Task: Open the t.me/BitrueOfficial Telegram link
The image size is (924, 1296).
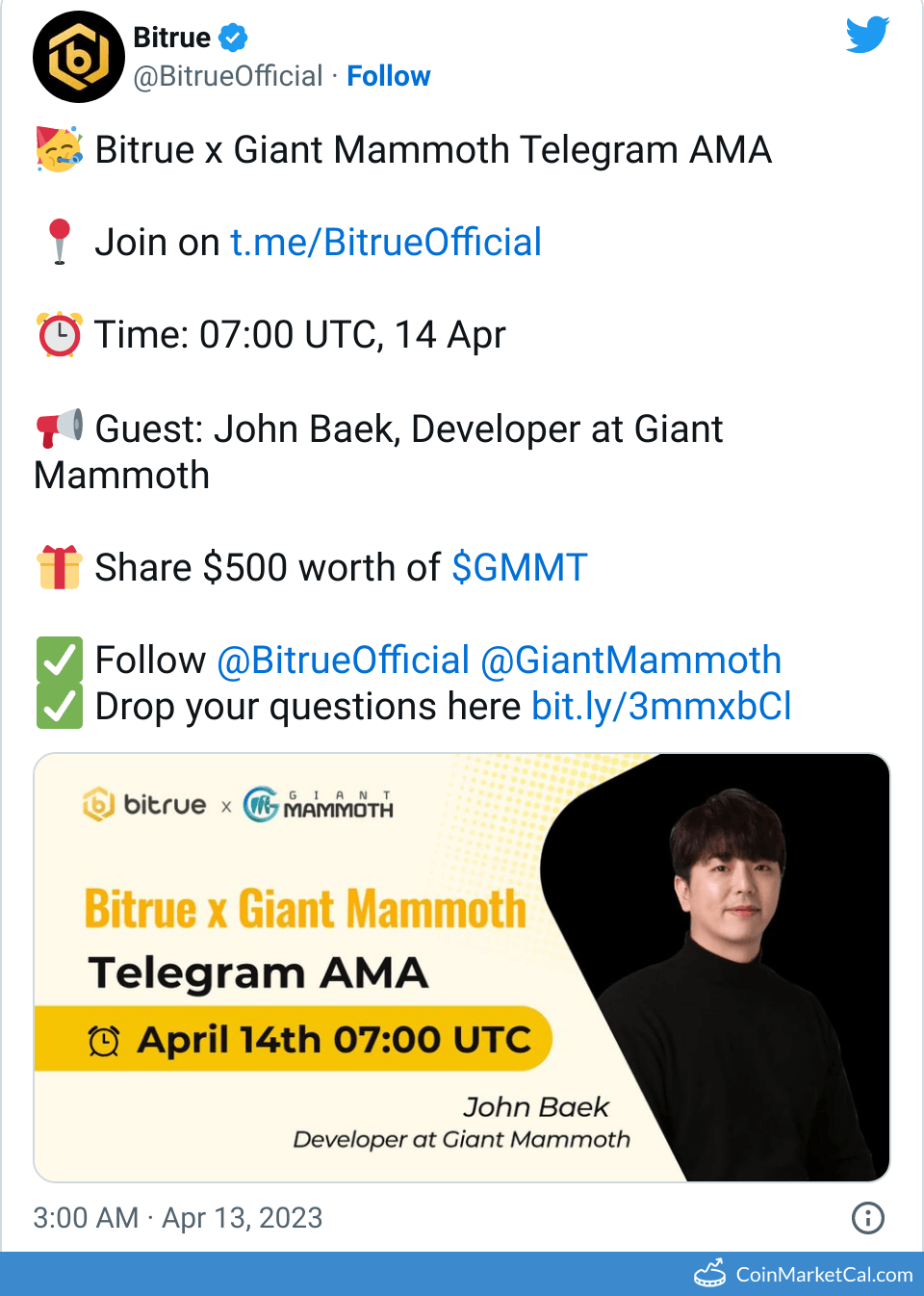Action: [386, 243]
